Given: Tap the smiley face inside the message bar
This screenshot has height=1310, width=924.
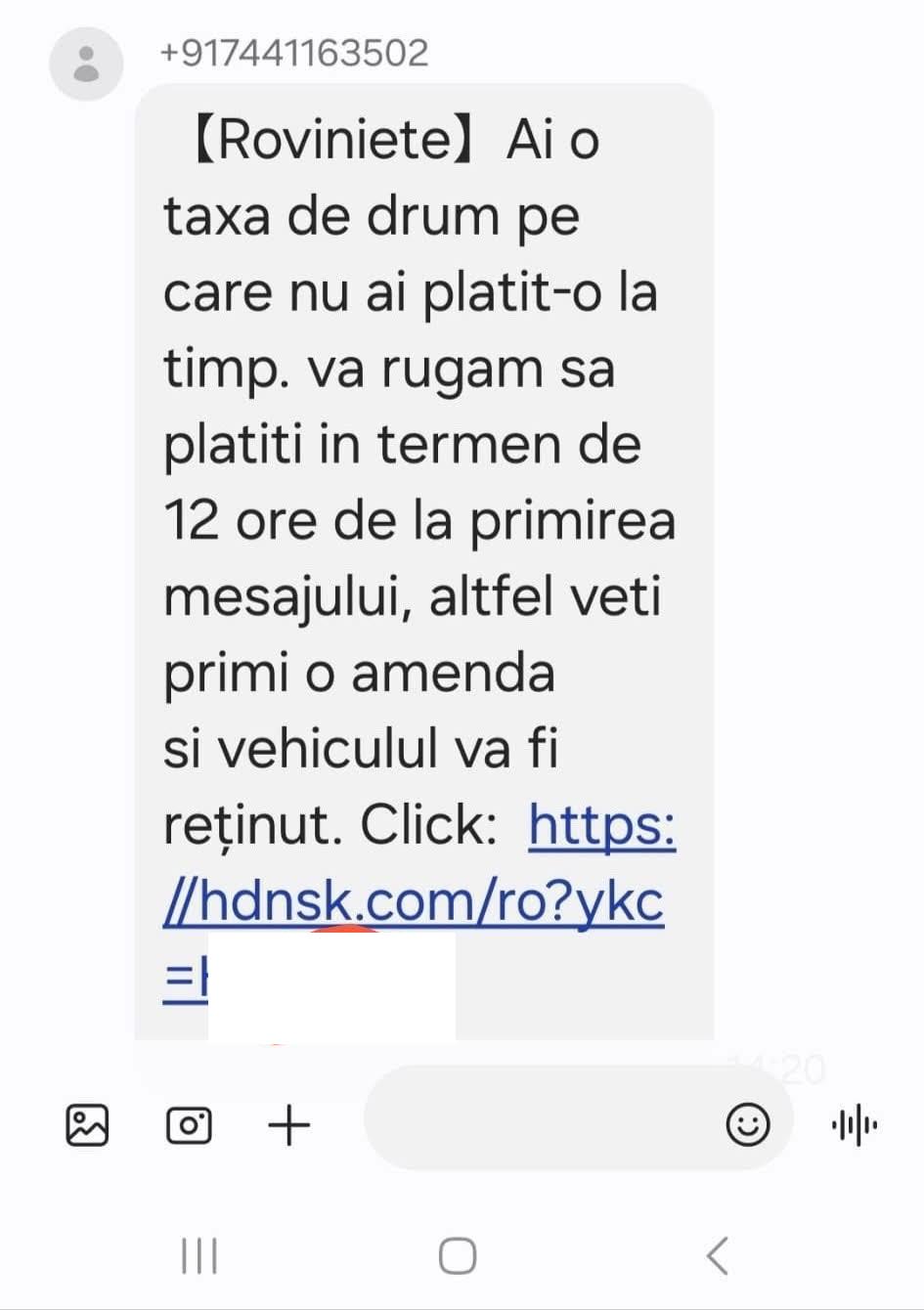Looking at the screenshot, I should click(748, 1125).
